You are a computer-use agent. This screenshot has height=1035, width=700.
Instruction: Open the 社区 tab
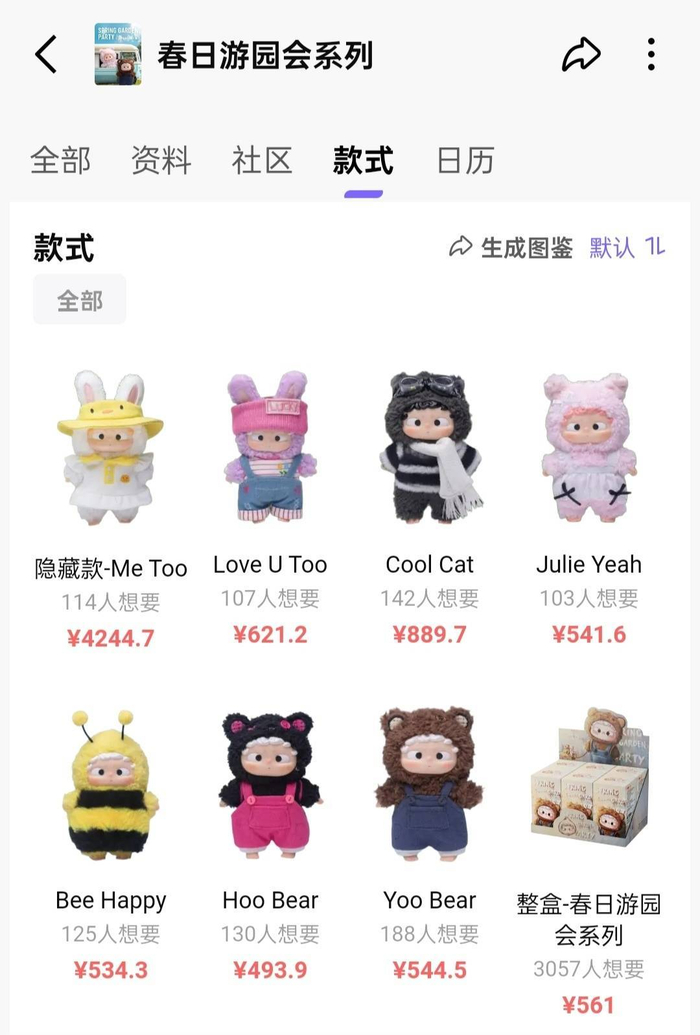pos(262,161)
